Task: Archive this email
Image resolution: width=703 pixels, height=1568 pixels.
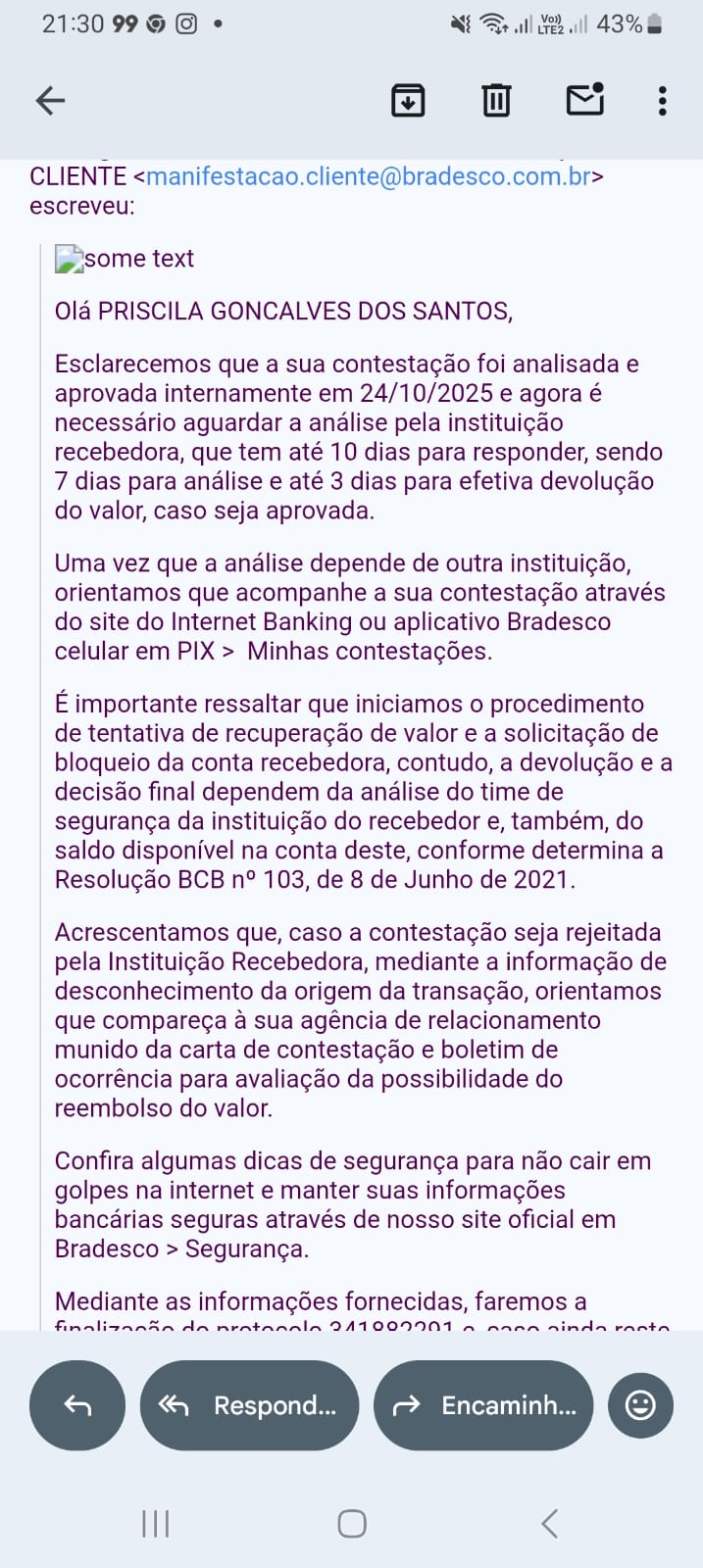Action: tap(408, 100)
